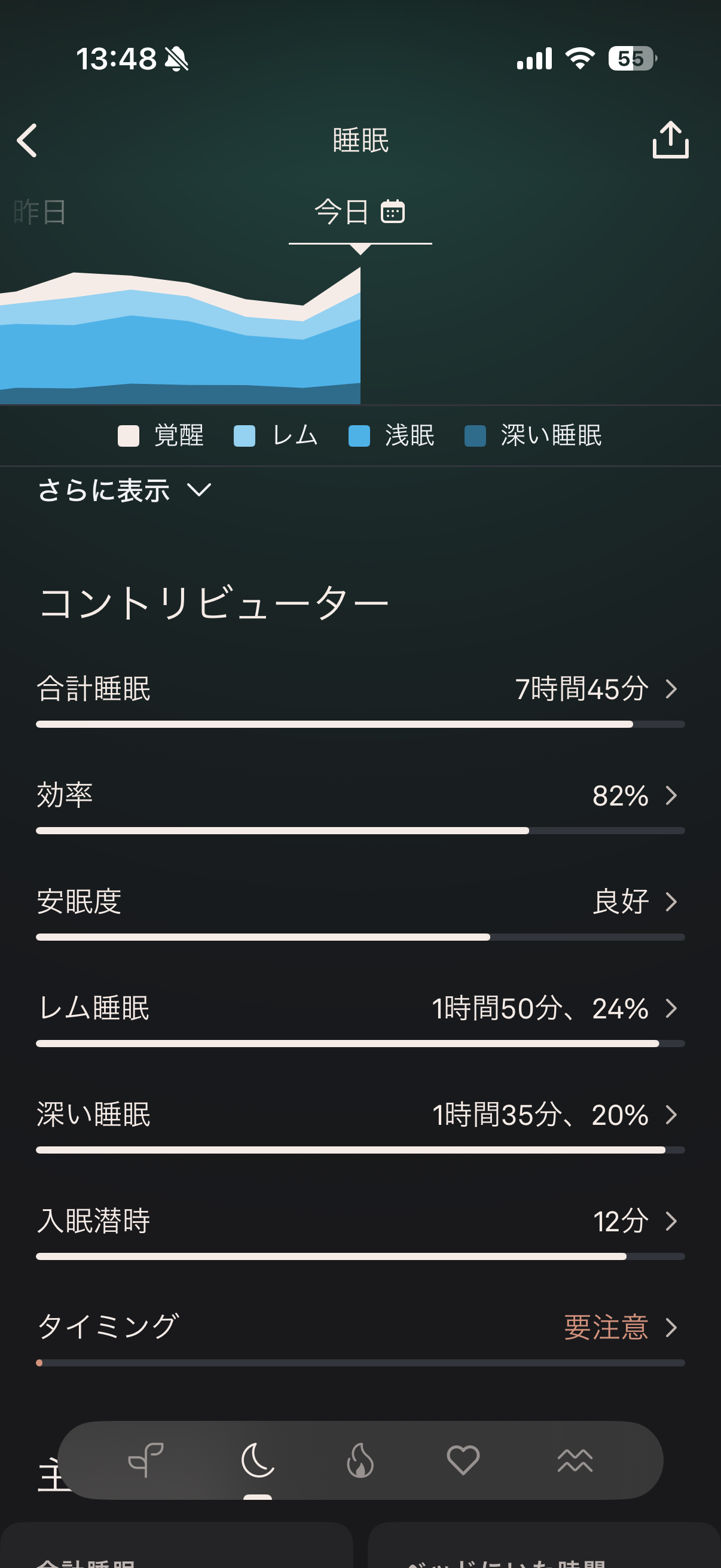Open 合計睡眠 details
This screenshot has height=1568, width=721.
pyautogui.click(x=360, y=690)
